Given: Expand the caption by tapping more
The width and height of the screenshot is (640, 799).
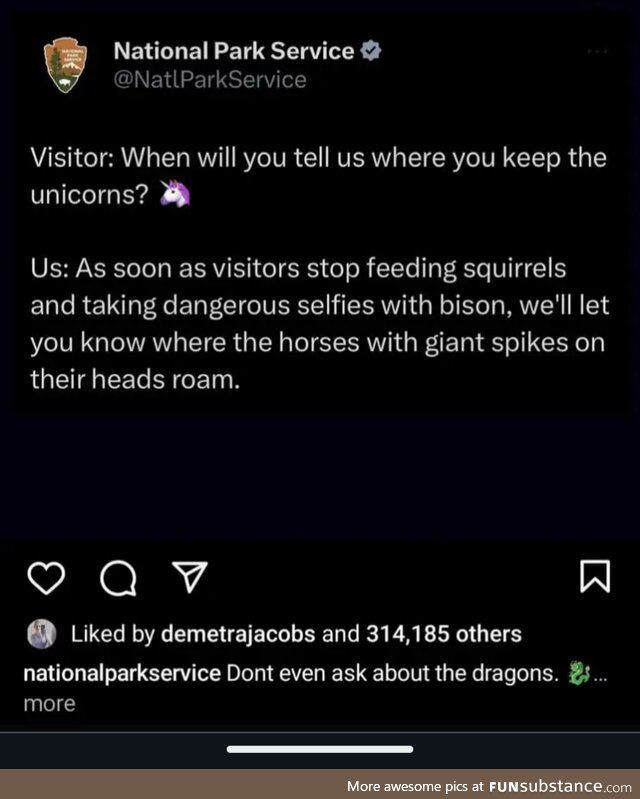Looking at the screenshot, I should [x=50, y=704].
